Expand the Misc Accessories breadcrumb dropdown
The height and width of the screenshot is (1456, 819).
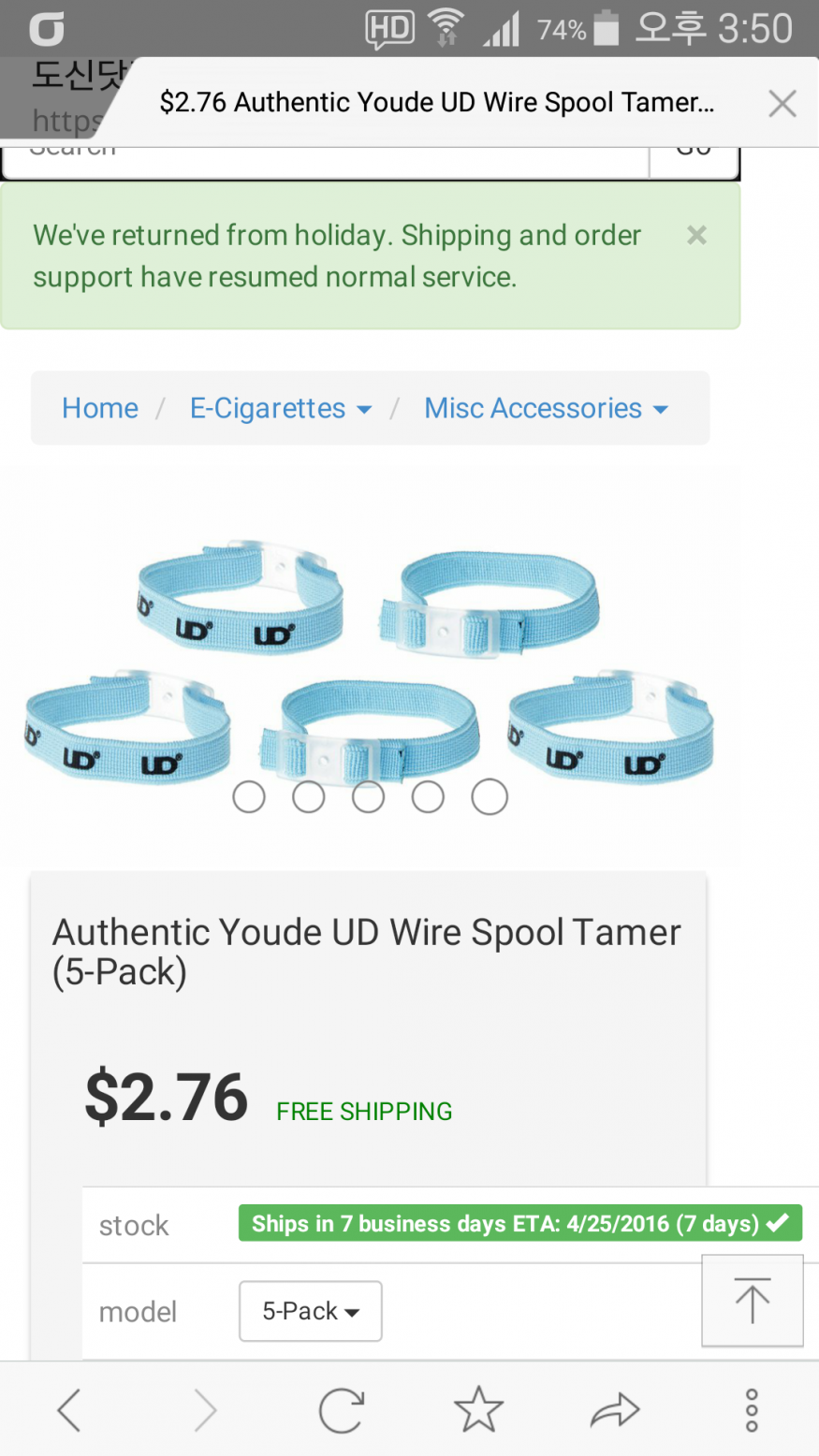point(546,408)
